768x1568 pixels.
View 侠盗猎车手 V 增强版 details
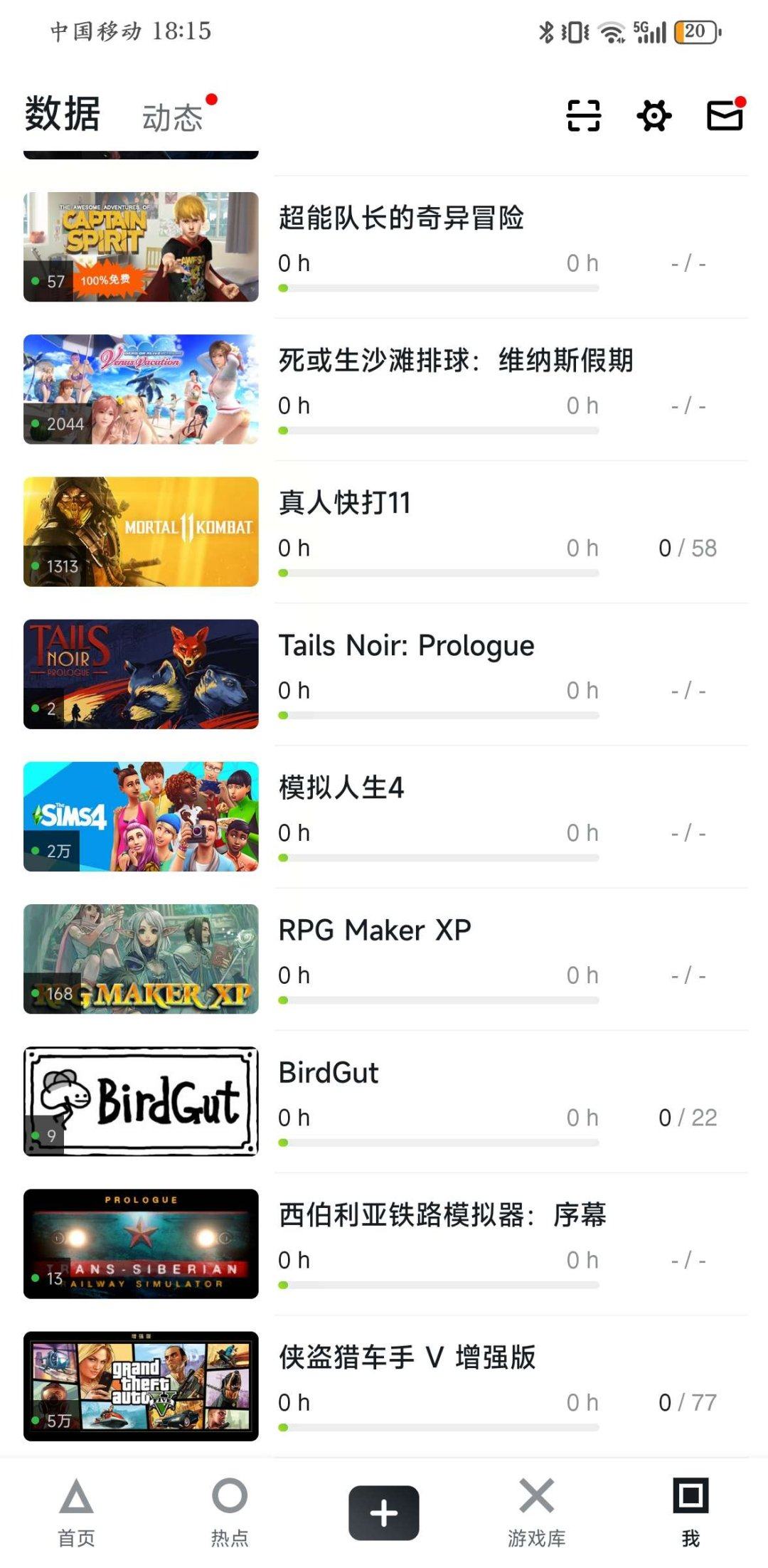pyautogui.click(x=407, y=1357)
